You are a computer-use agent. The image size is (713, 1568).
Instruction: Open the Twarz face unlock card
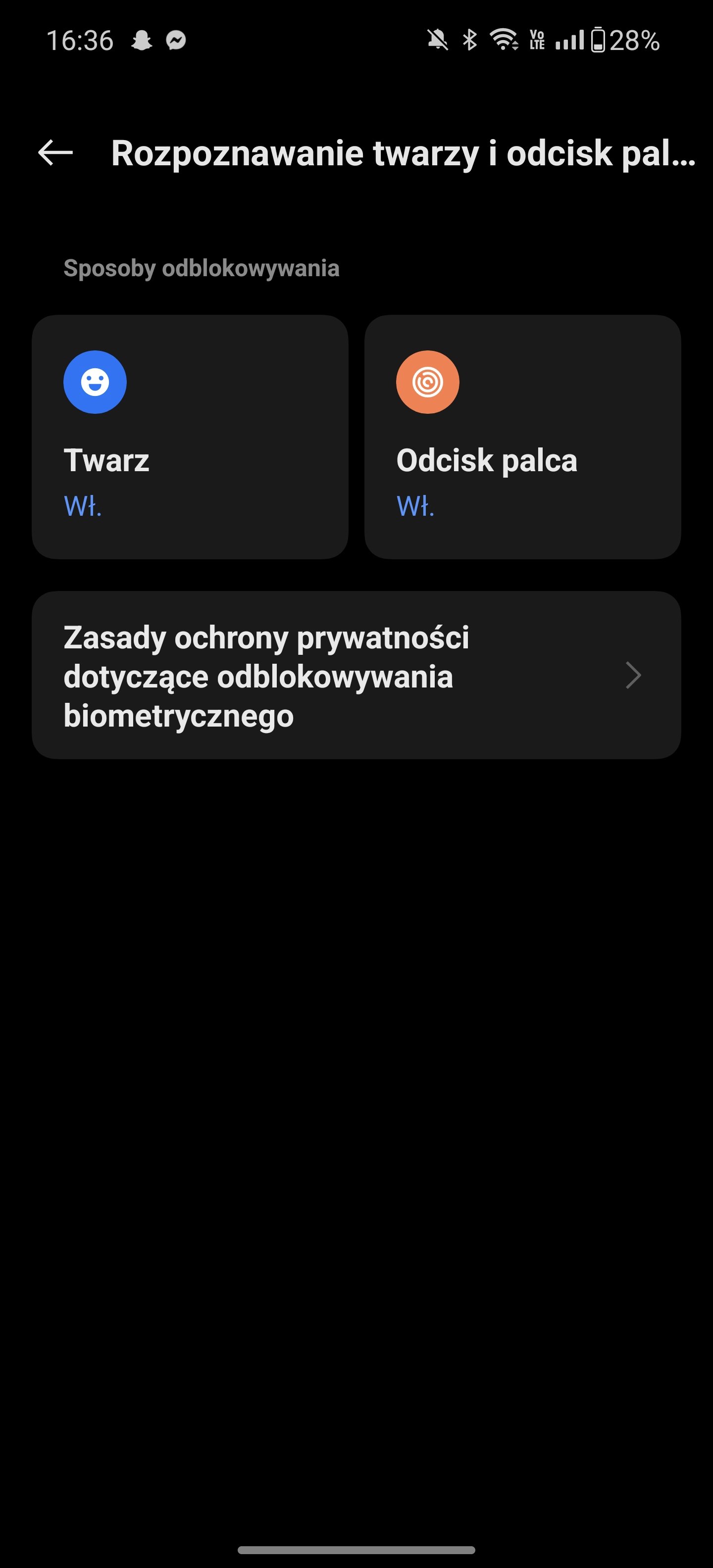point(190,437)
